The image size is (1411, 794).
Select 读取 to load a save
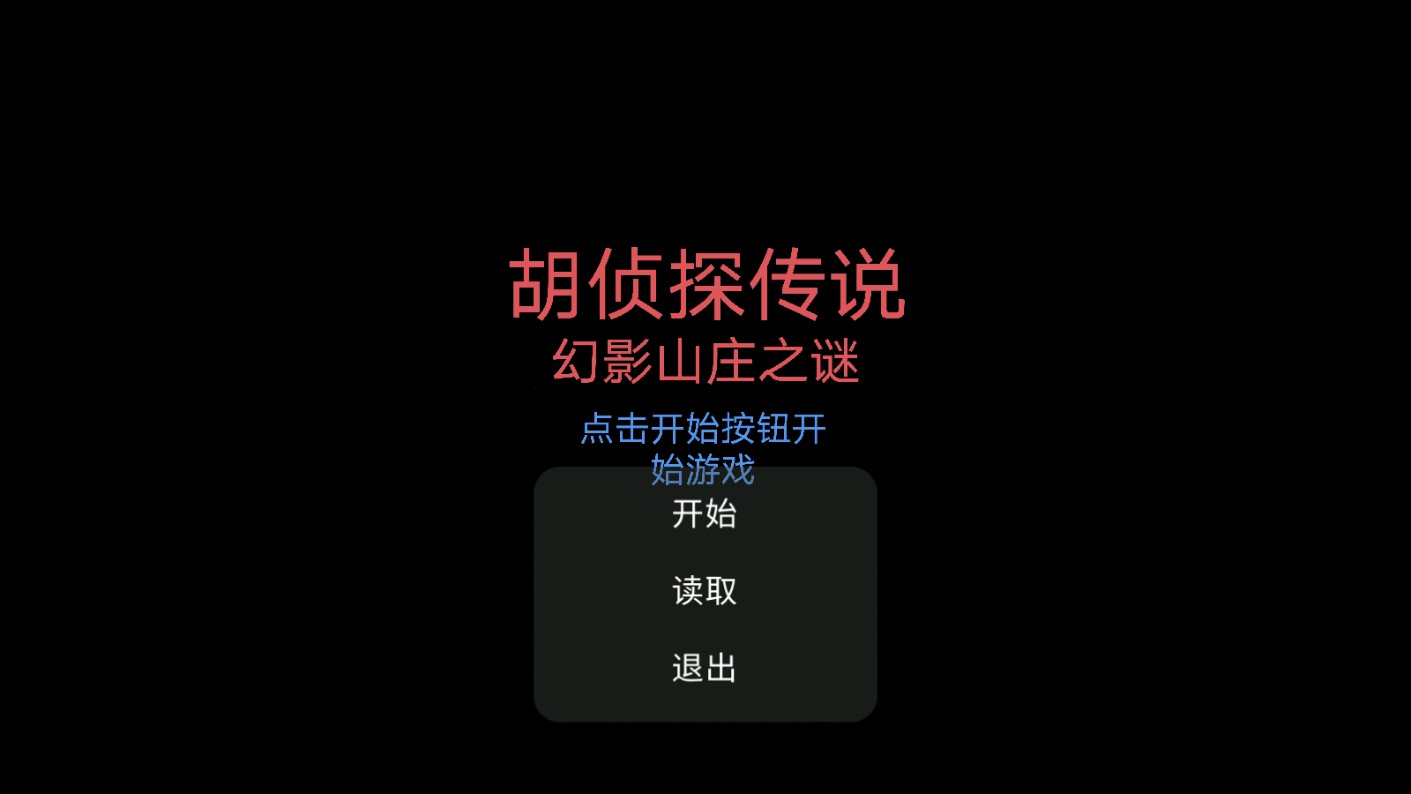click(x=704, y=591)
